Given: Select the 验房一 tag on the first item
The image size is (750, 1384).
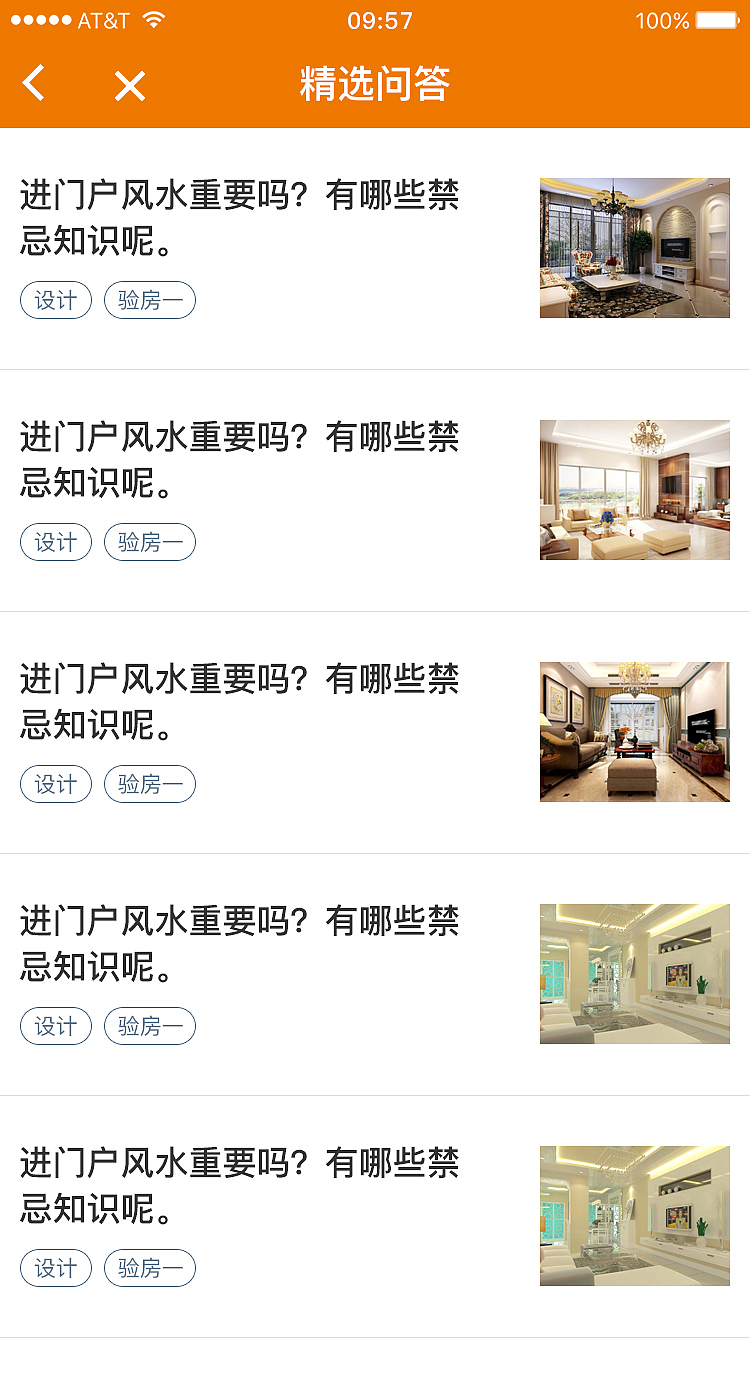Looking at the screenshot, I should [149, 300].
